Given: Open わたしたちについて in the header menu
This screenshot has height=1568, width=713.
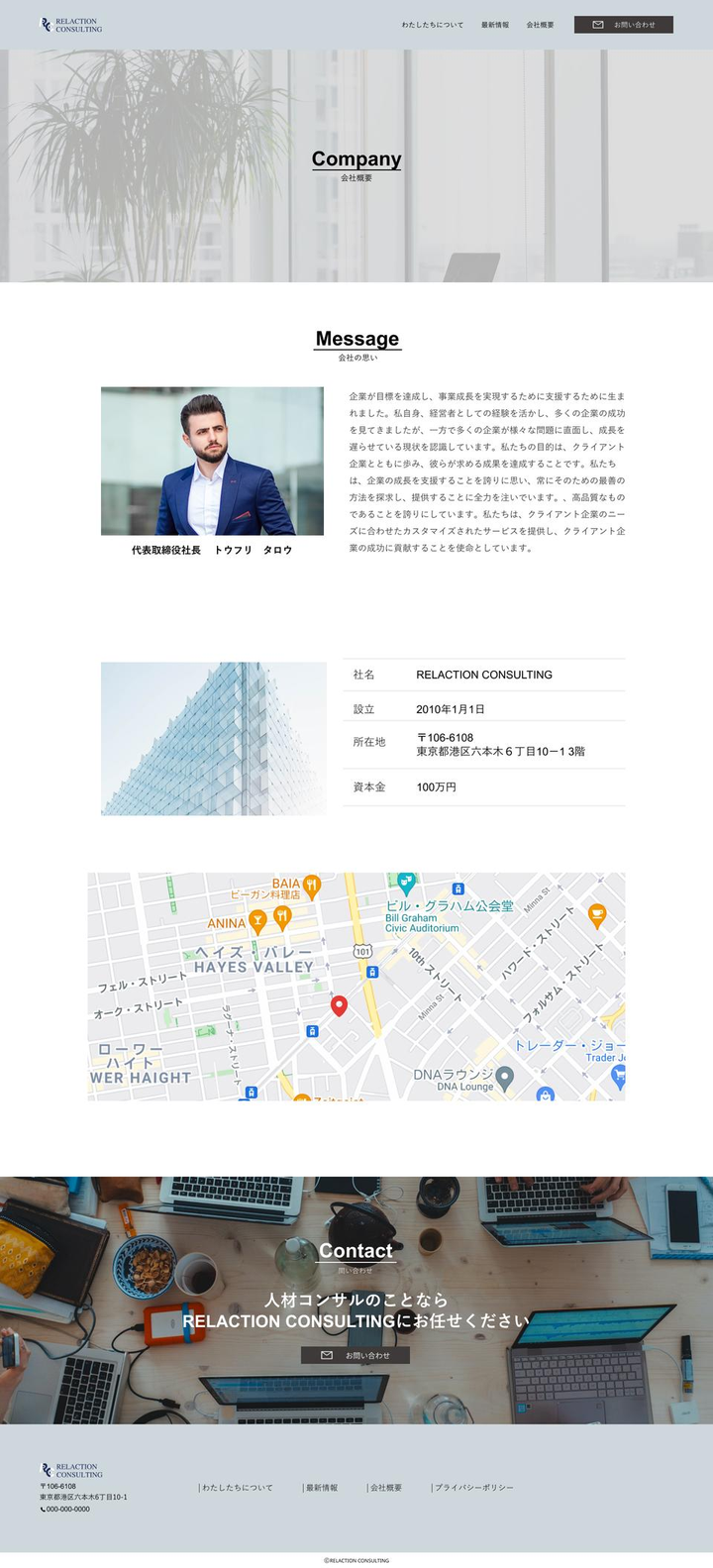Looking at the screenshot, I should 432,25.
